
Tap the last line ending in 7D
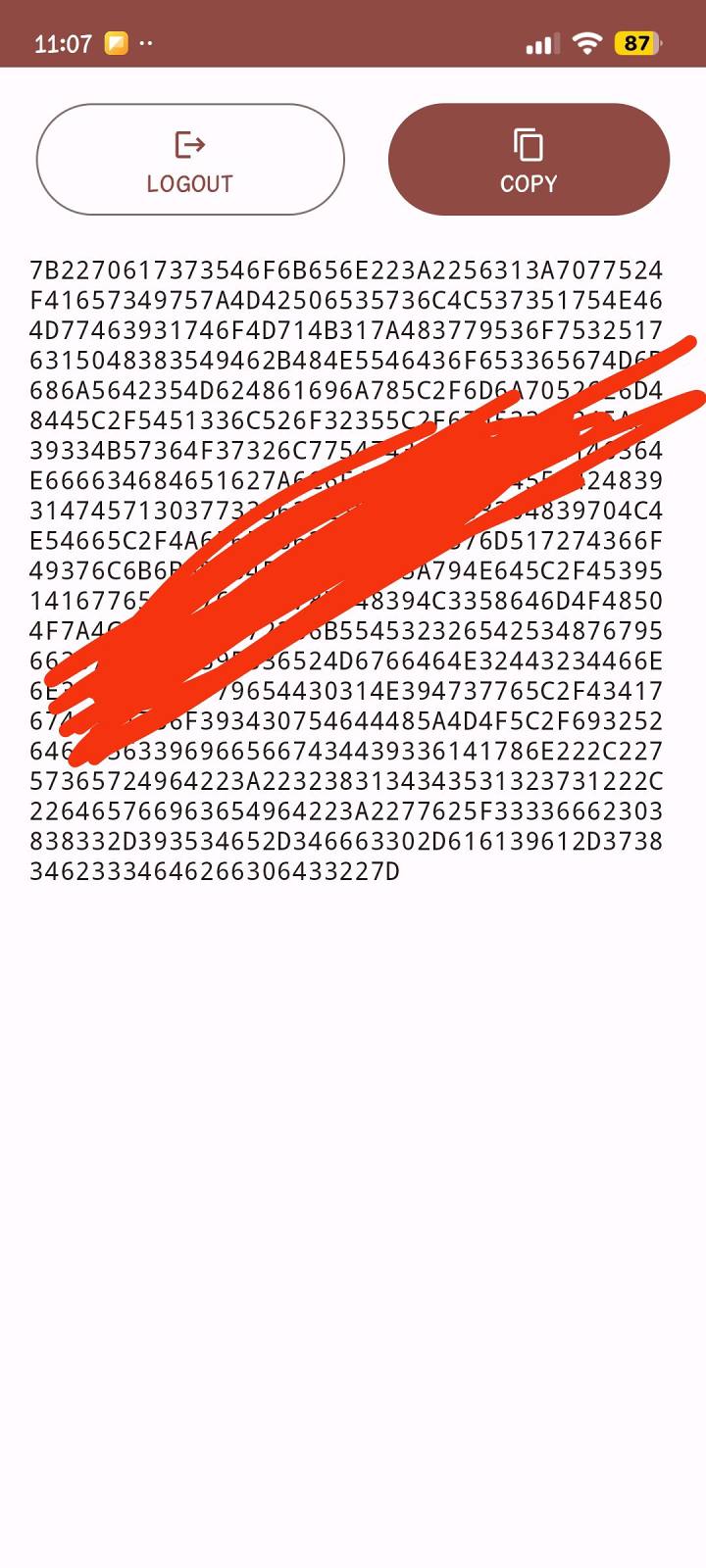point(212,869)
